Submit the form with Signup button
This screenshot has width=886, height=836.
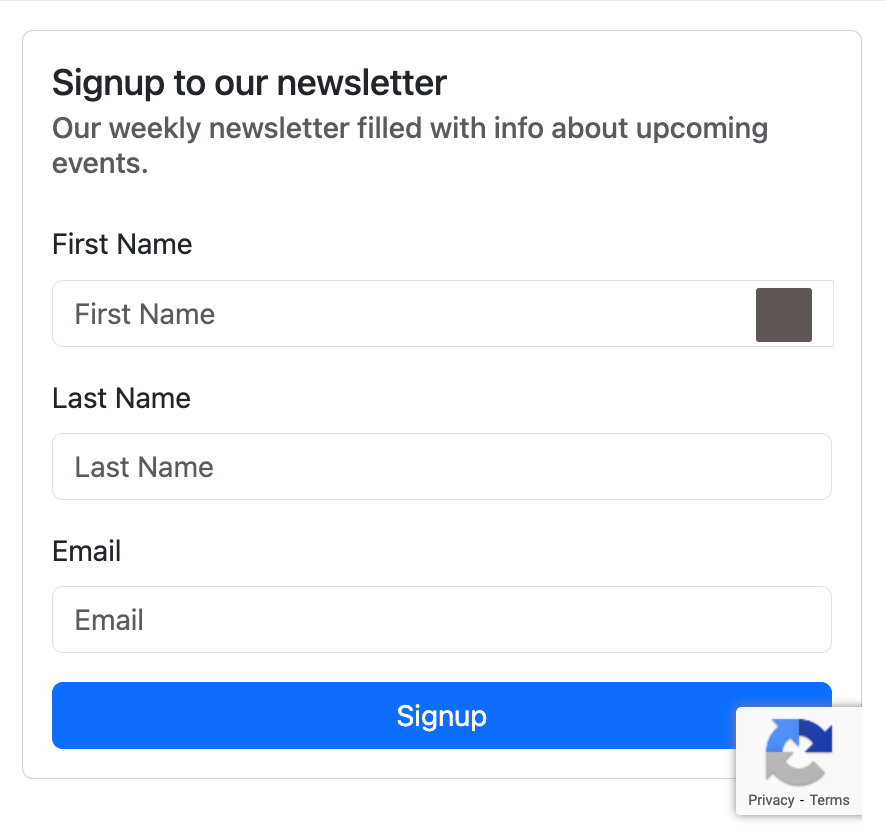click(390, 716)
